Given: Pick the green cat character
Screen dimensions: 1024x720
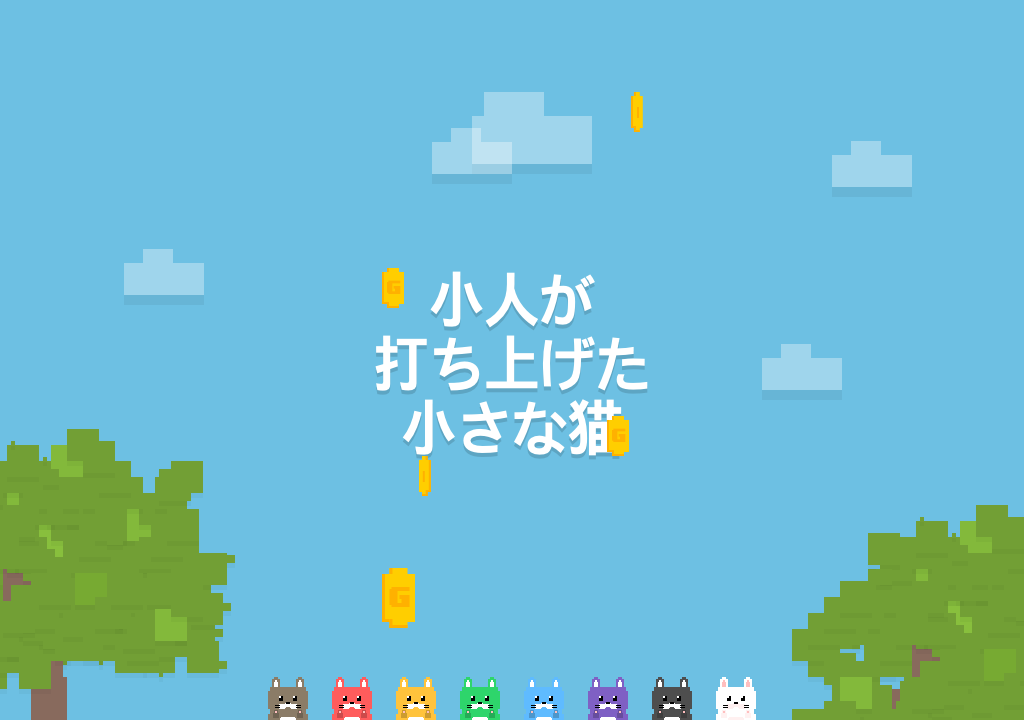Looking at the screenshot, I should coord(480,701).
